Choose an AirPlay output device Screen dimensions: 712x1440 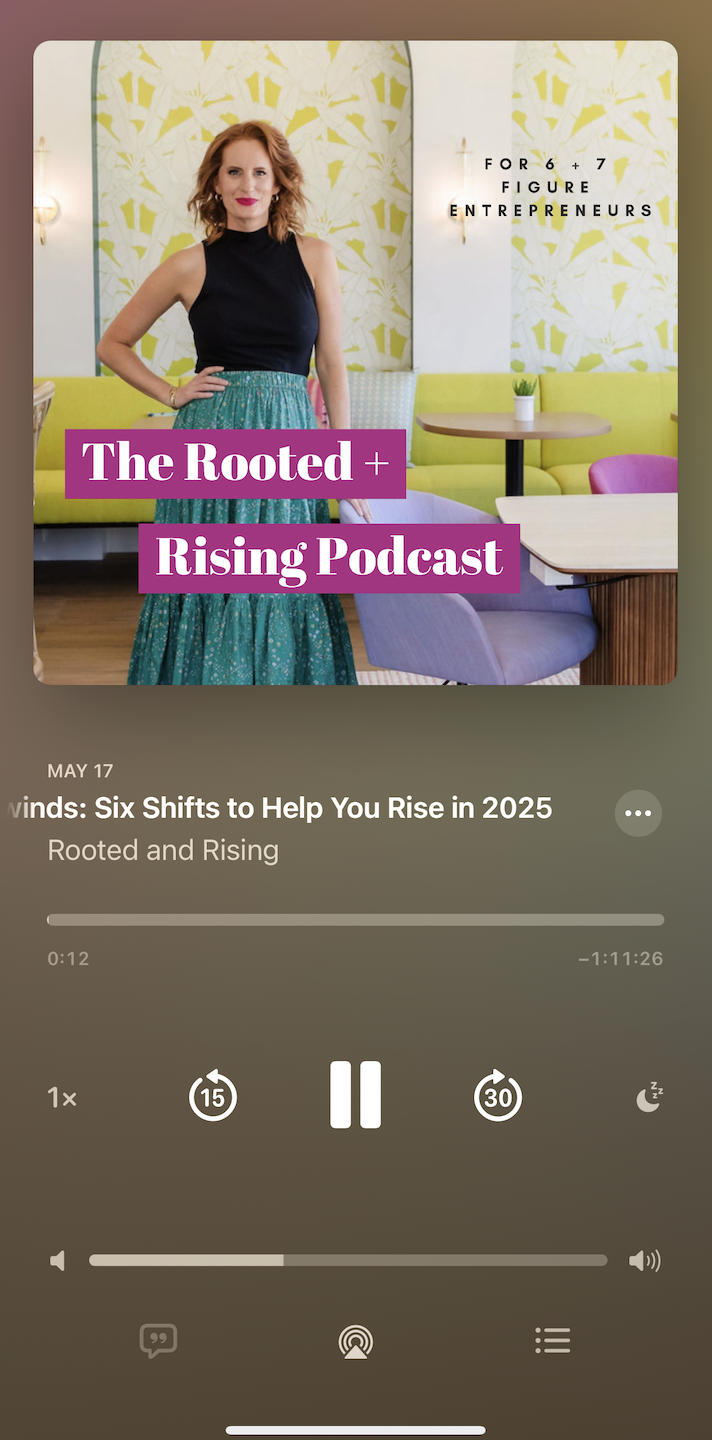tap(355, 1341)
